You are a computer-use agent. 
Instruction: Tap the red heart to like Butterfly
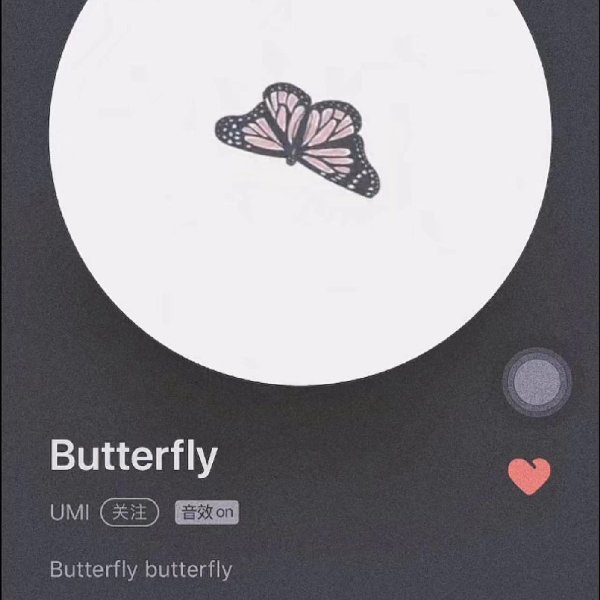coord(529,476)
